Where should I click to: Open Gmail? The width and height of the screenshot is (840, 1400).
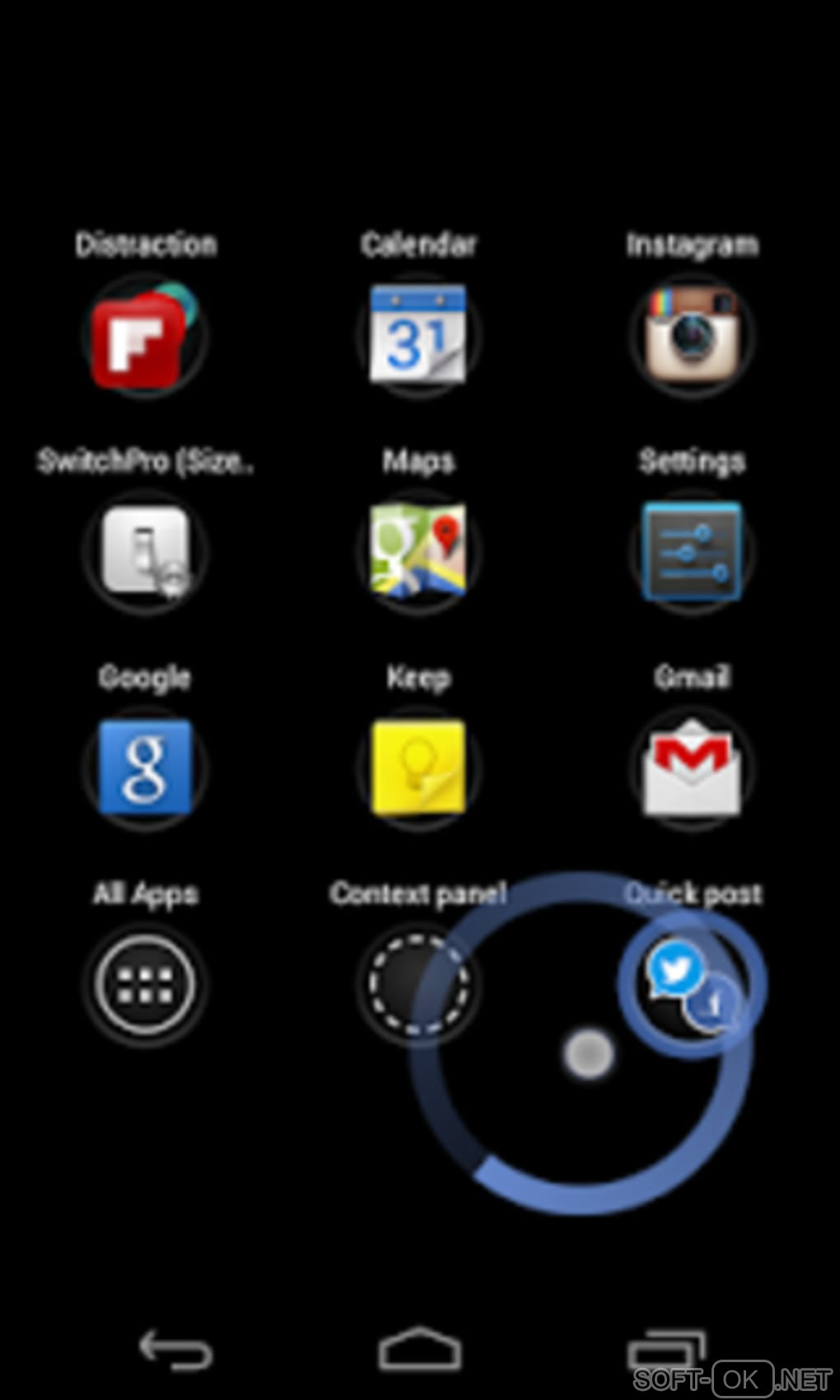pyautogui.click(x=692, y=768)
